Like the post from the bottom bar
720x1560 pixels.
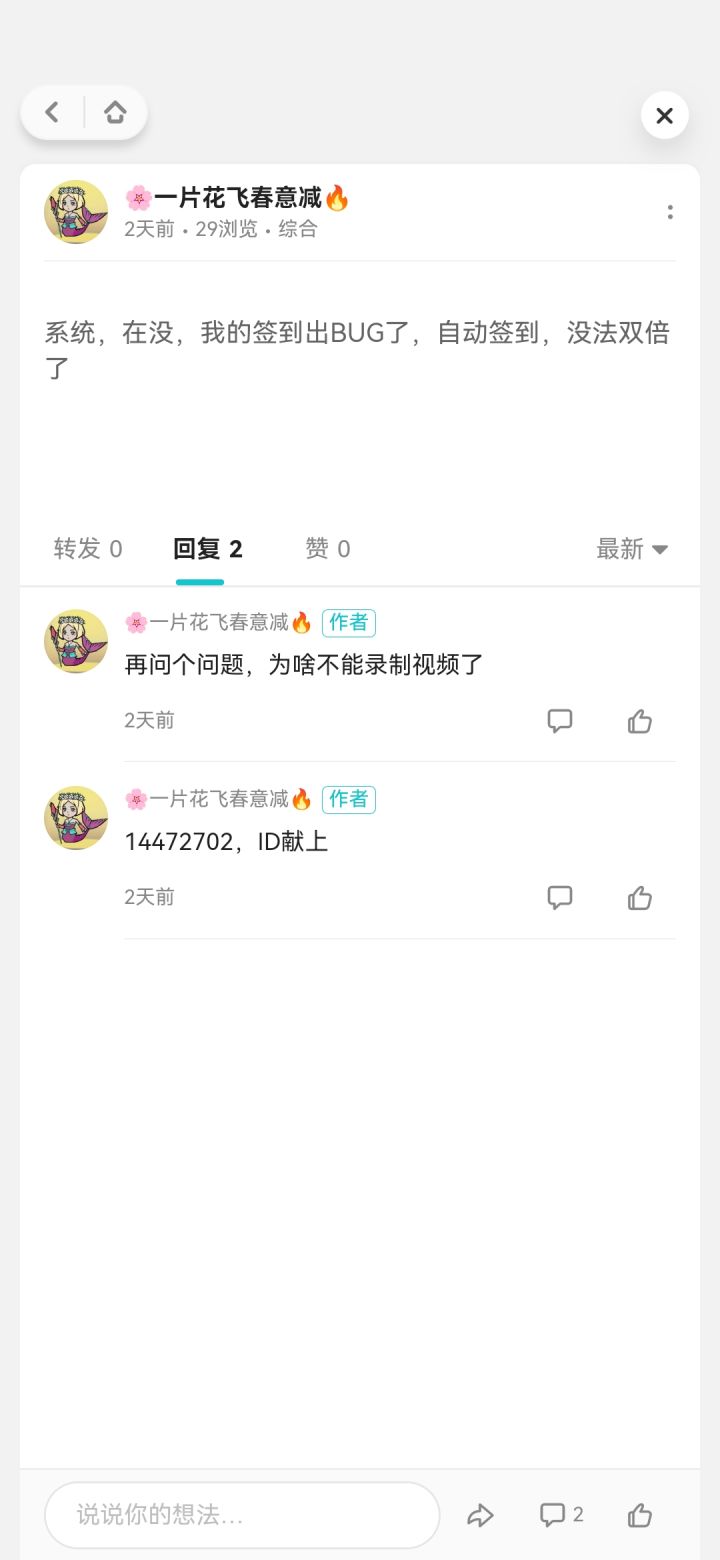coord(640,1515)
